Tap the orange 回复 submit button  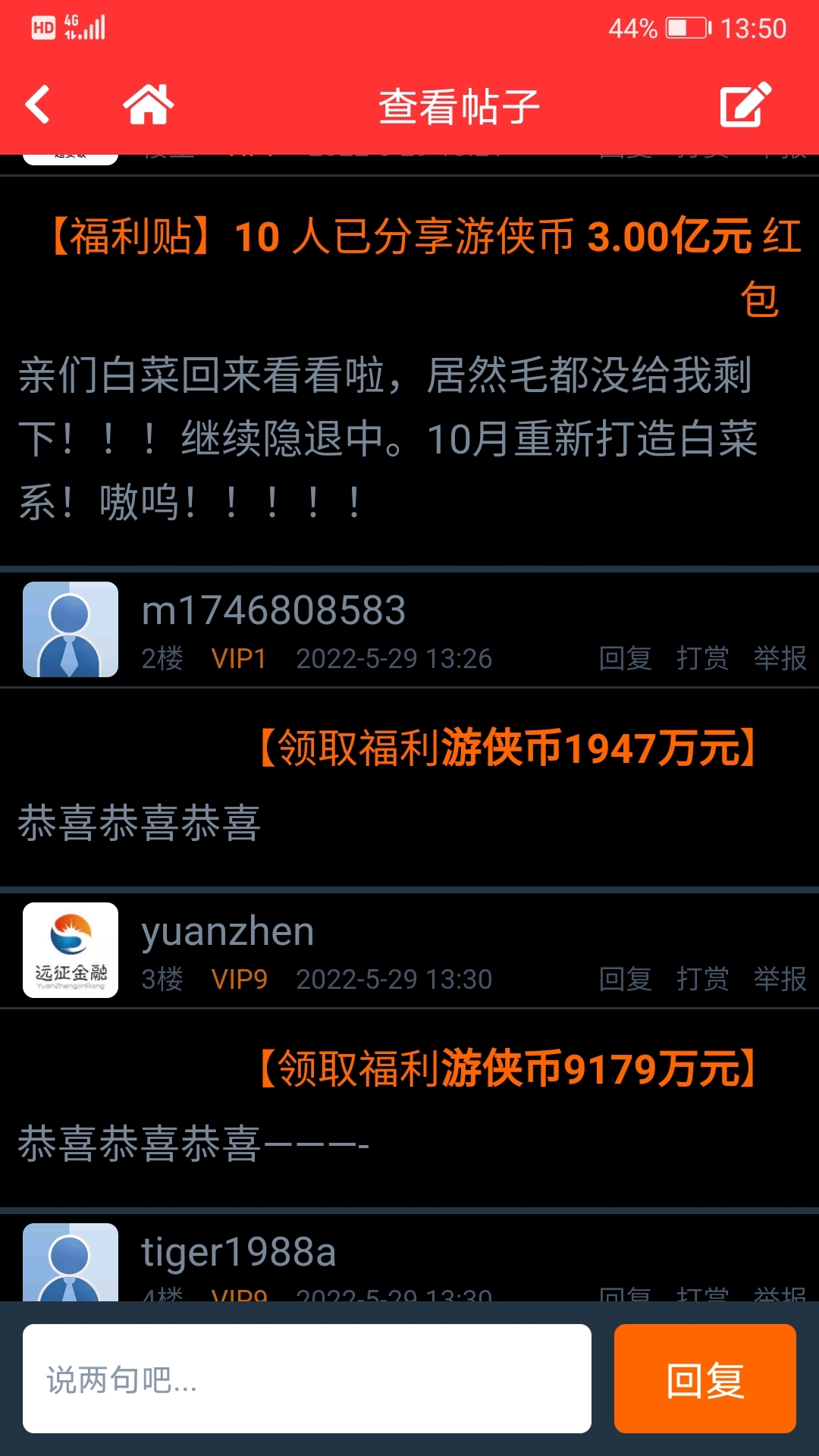(705, 1379)
